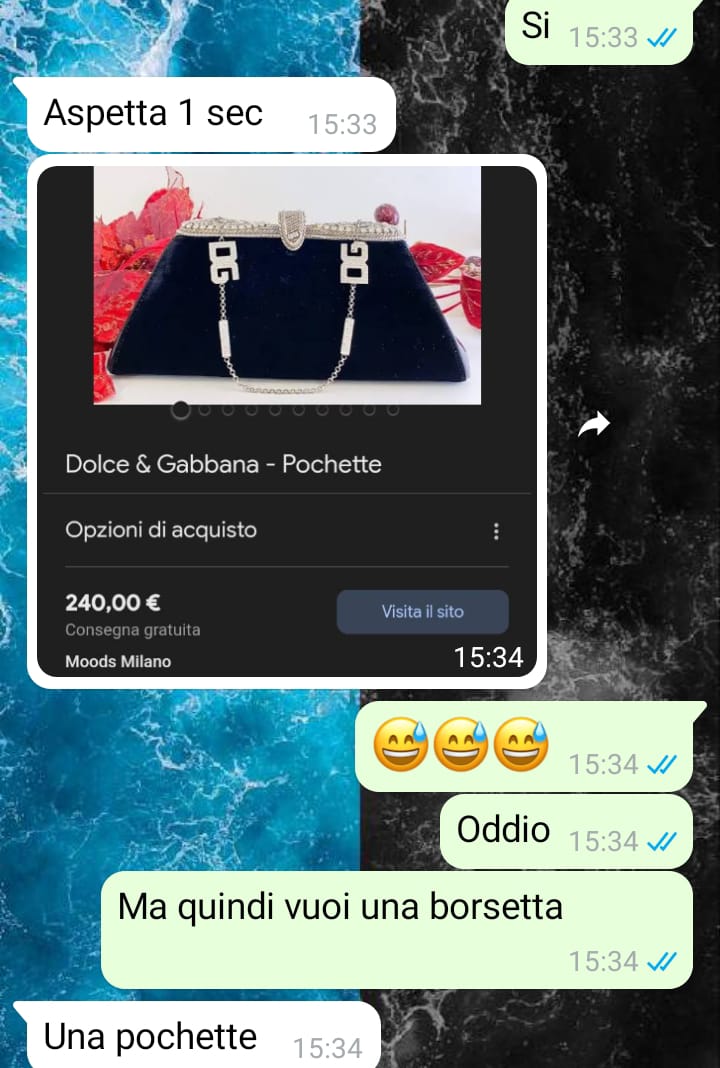
Task: Forward the pochette image with the arrow icon
Action: pyautogui.click(x=594, y=426)
